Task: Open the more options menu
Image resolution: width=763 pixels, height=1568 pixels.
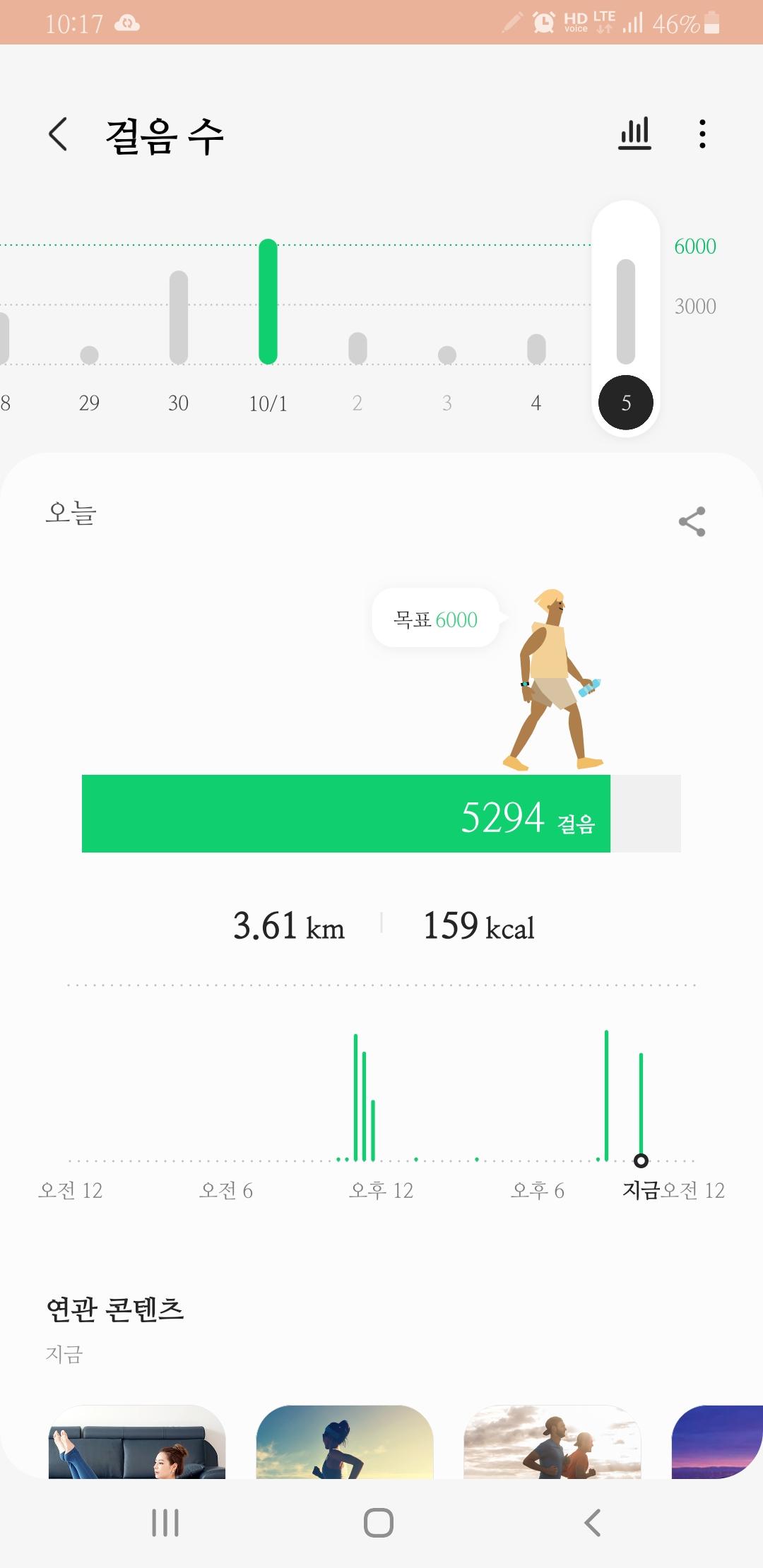Action: pos(702,134)
